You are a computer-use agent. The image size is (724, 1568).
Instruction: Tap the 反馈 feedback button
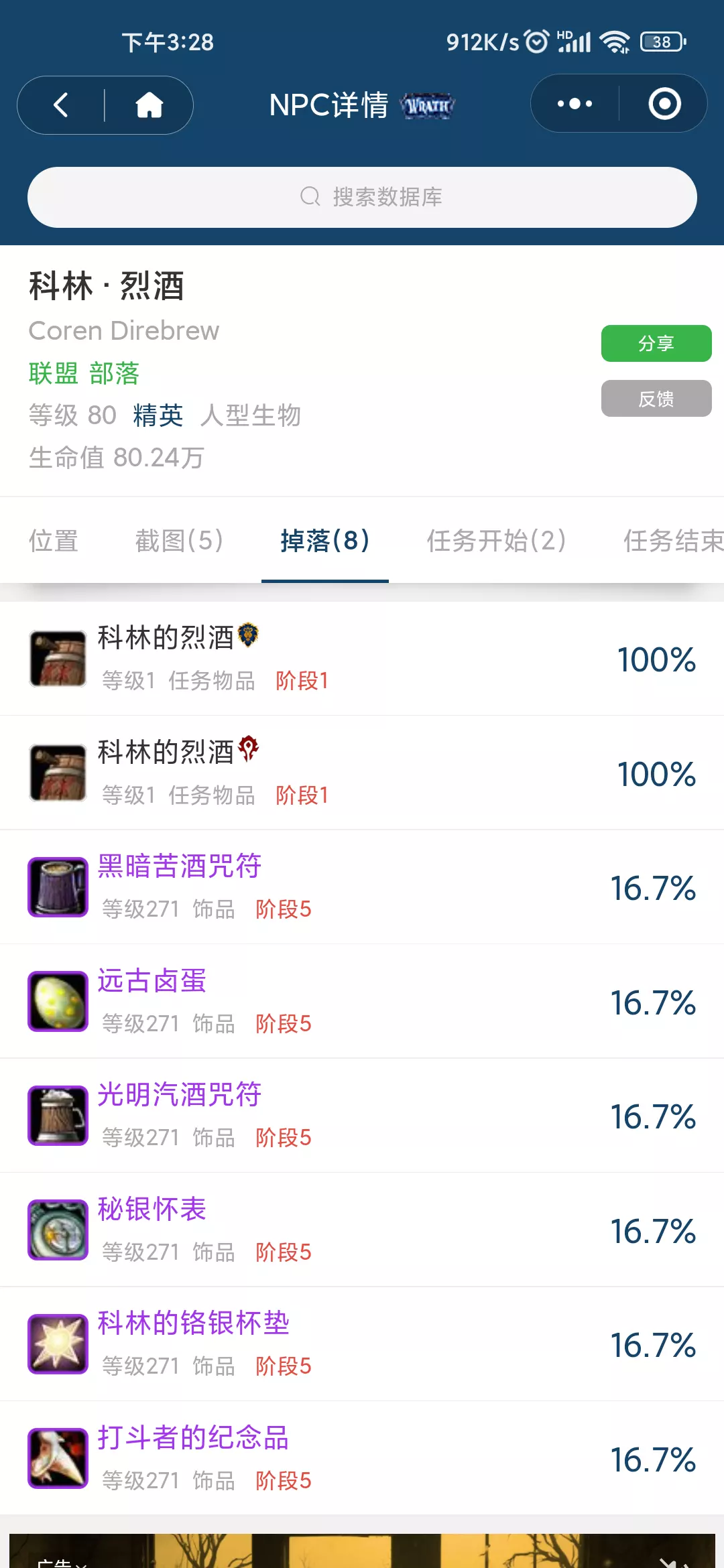[656, 398]
